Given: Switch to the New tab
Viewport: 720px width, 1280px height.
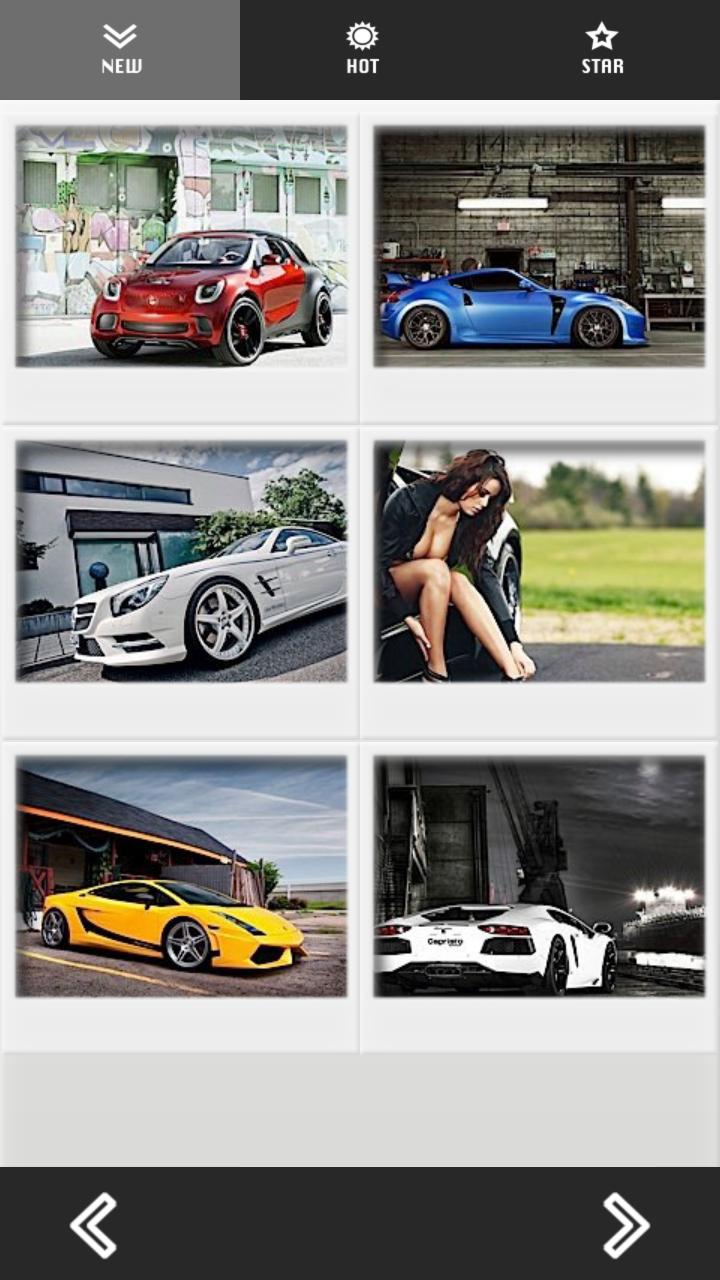Looking at the screenshot, I should (x=120, y=50).
